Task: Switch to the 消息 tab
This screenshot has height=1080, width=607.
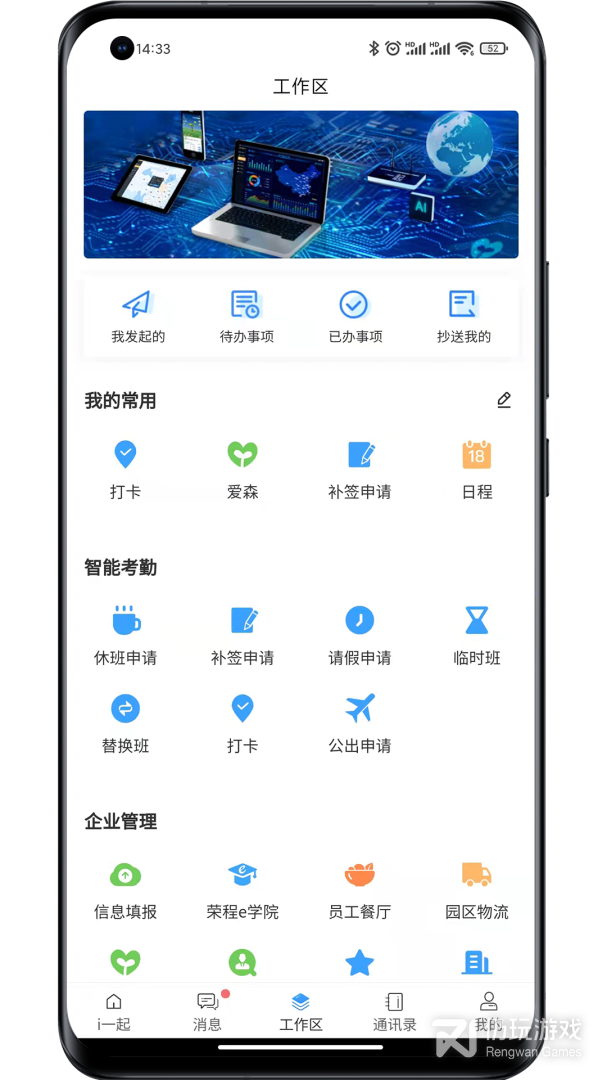Action: click(207, 1011)
